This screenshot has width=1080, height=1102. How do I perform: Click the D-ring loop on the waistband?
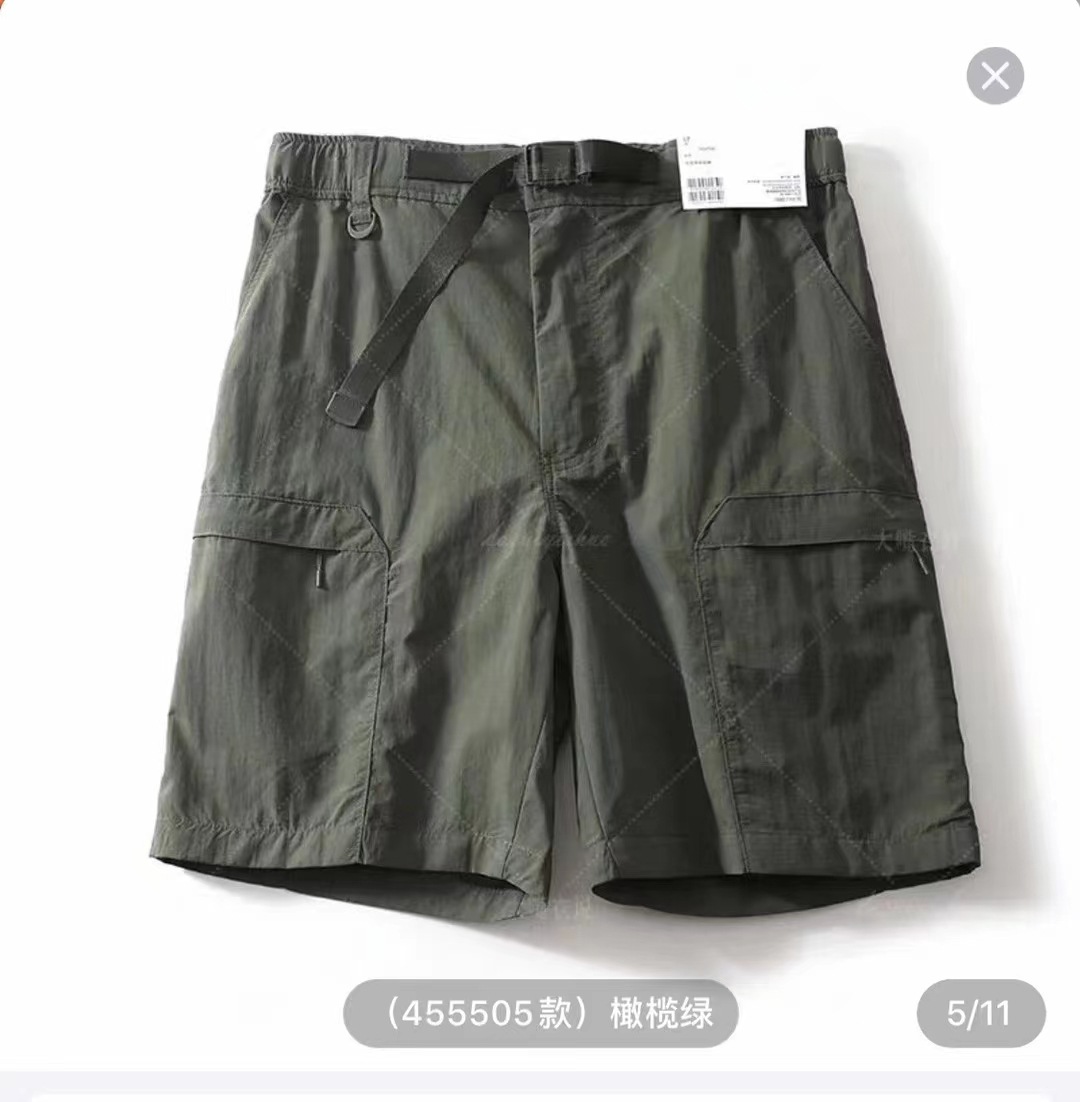[x=362, y=224]
